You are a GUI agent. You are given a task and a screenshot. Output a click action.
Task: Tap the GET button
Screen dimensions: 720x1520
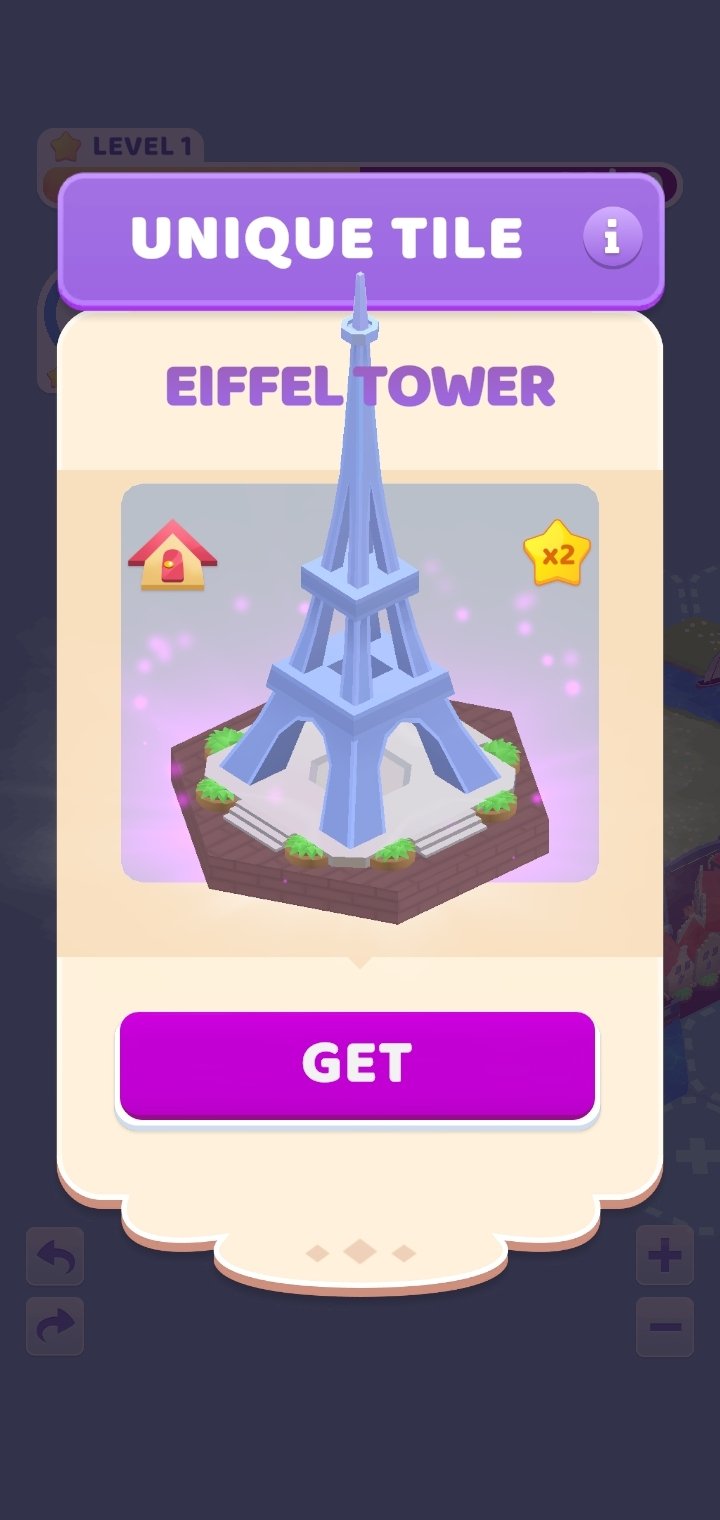pos(357,1065)
